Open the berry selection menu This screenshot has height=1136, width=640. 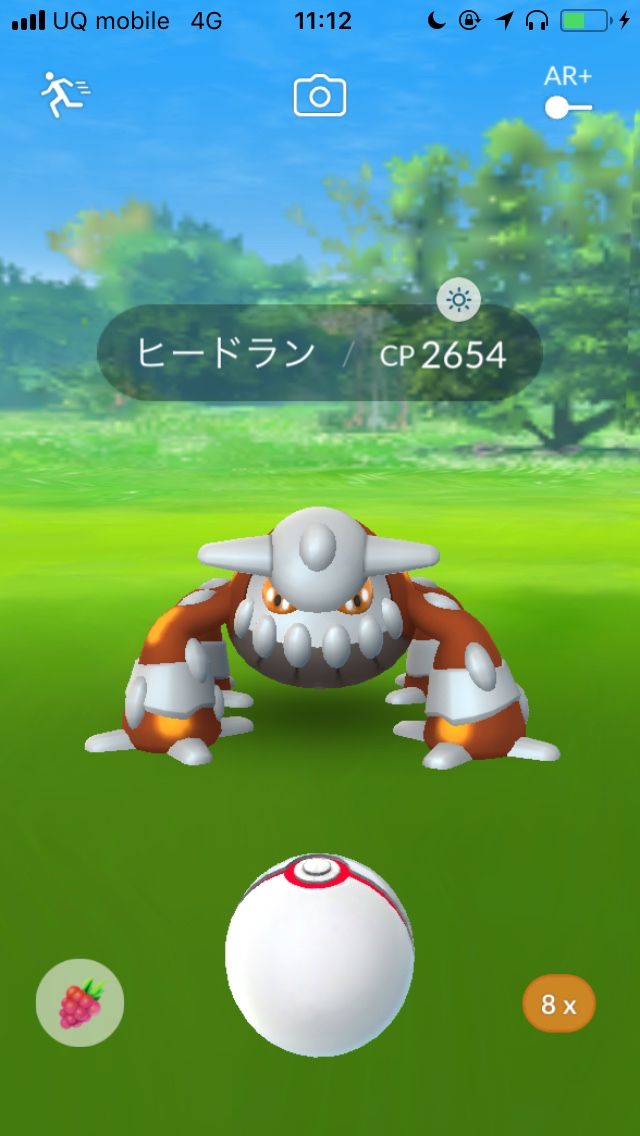(x=80, y=1002)
